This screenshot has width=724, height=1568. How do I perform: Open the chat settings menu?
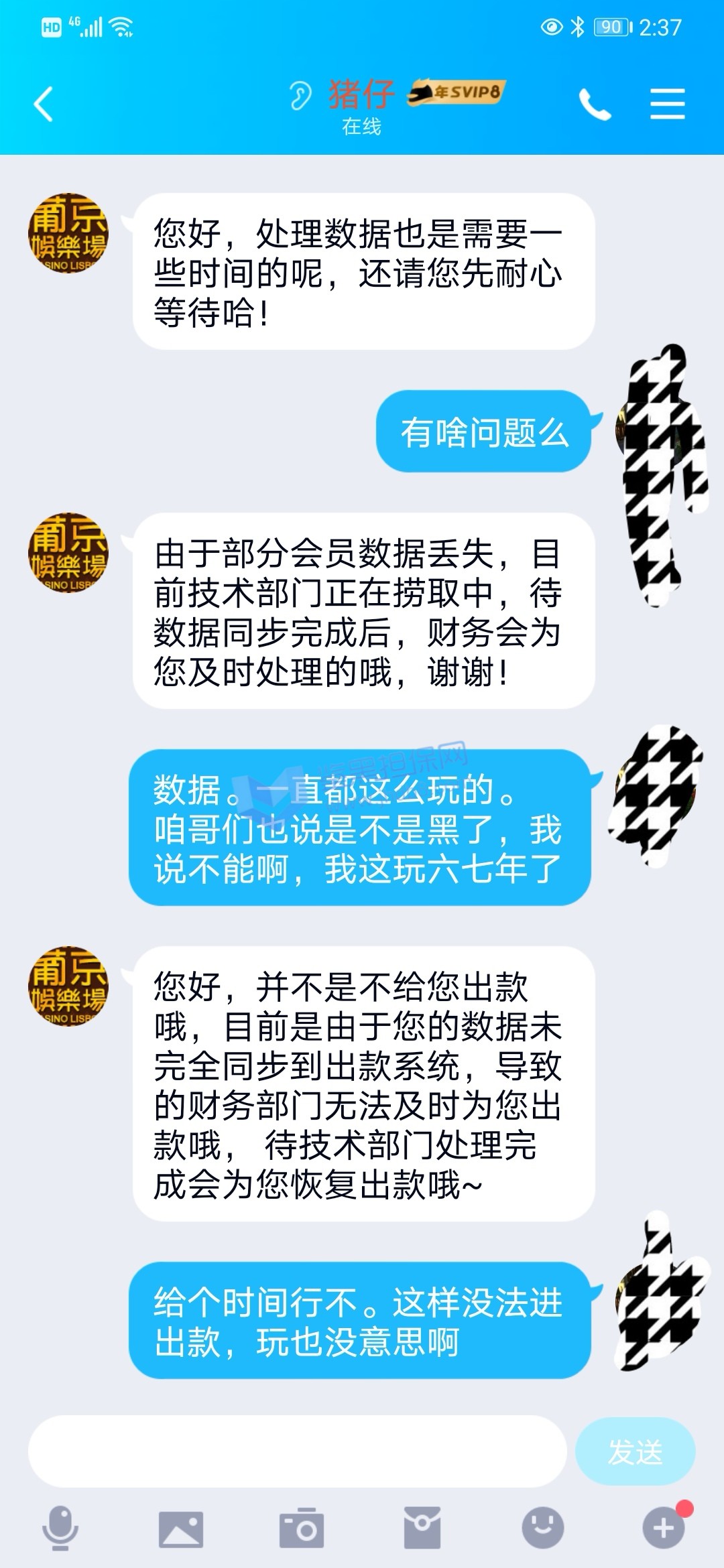coord(667,105)
